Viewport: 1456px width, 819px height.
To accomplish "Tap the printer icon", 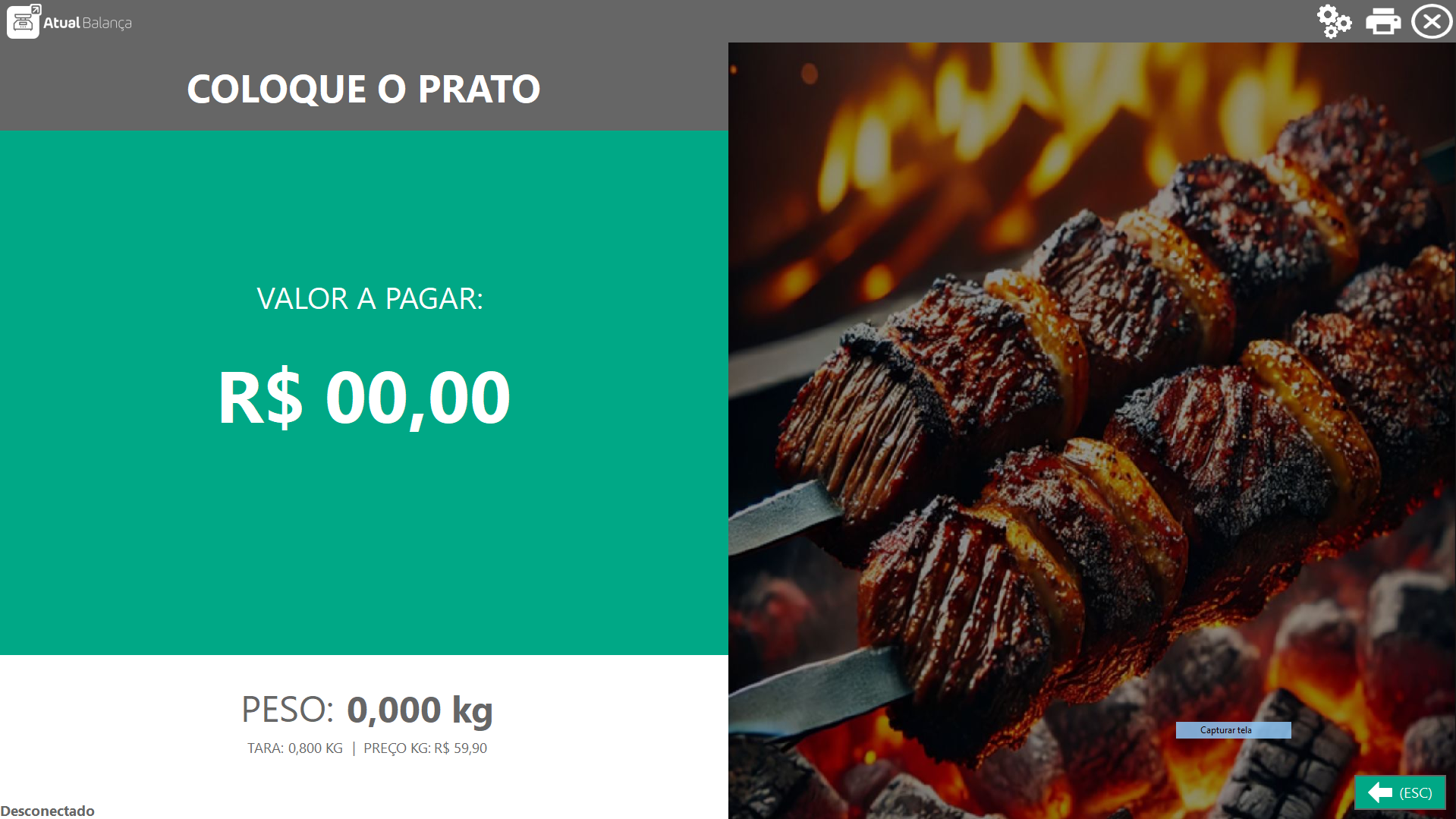I will point(1382,21).
